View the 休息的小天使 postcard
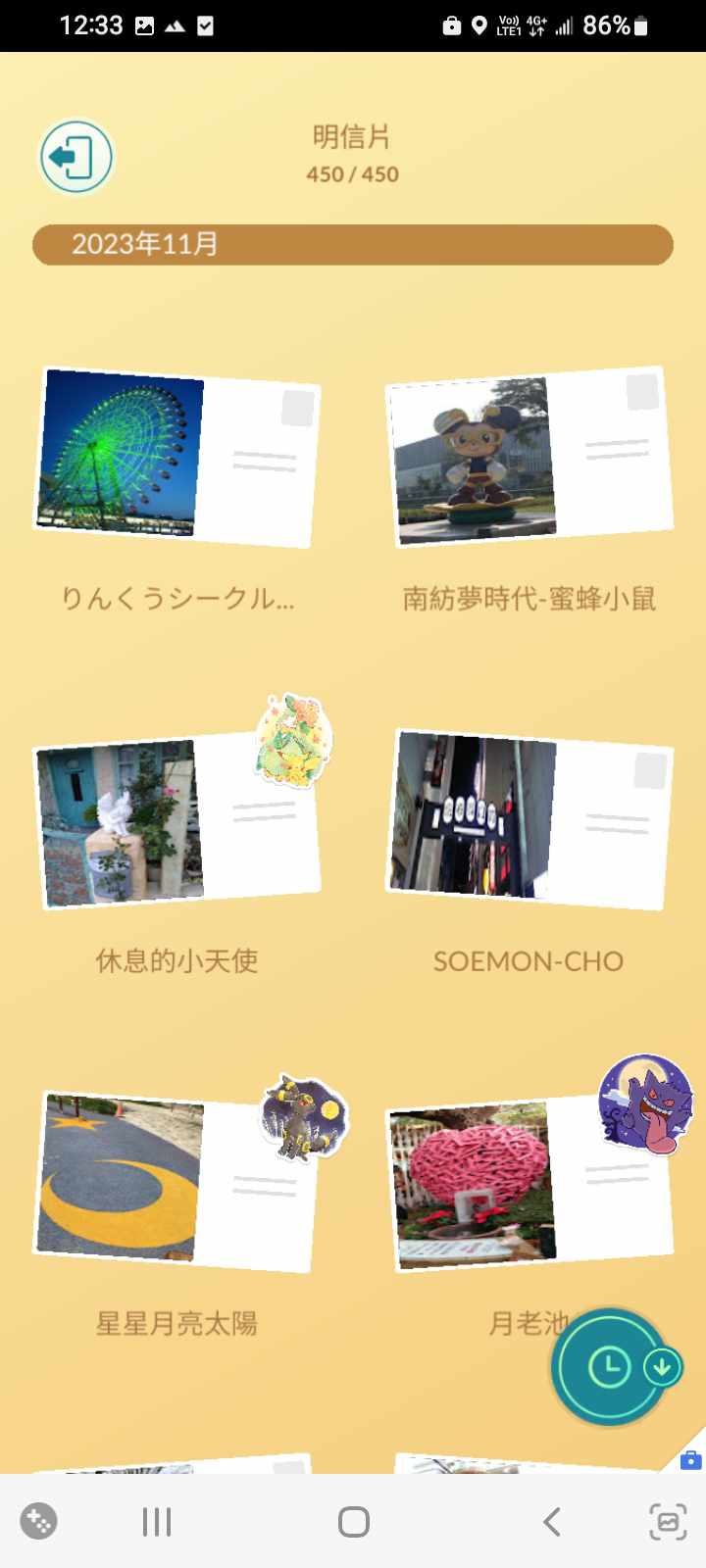This screenshot has width=706, height=1568. (x=177, y=820)
